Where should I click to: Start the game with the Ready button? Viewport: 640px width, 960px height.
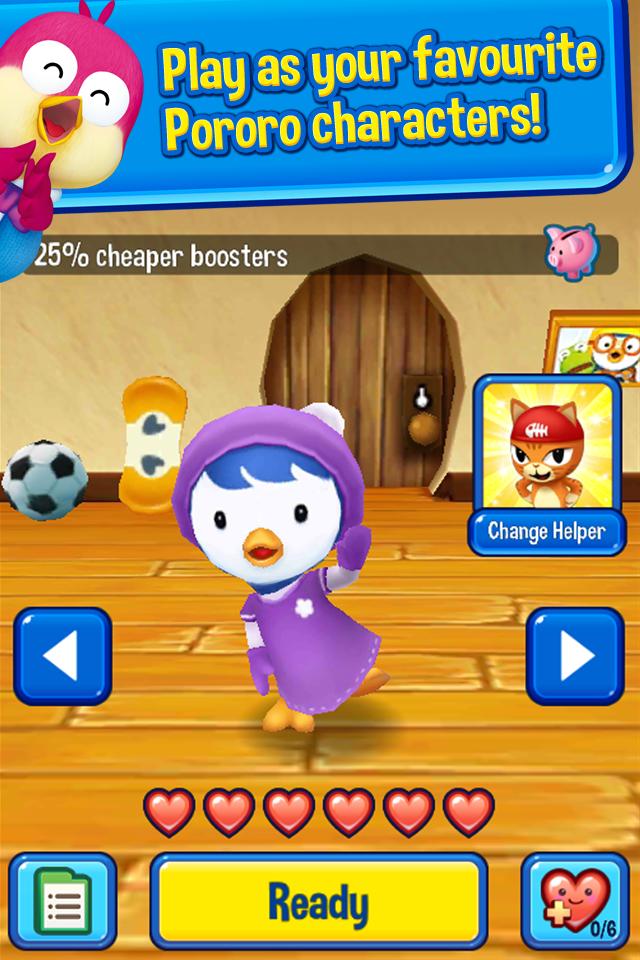(x=318, y=901)
